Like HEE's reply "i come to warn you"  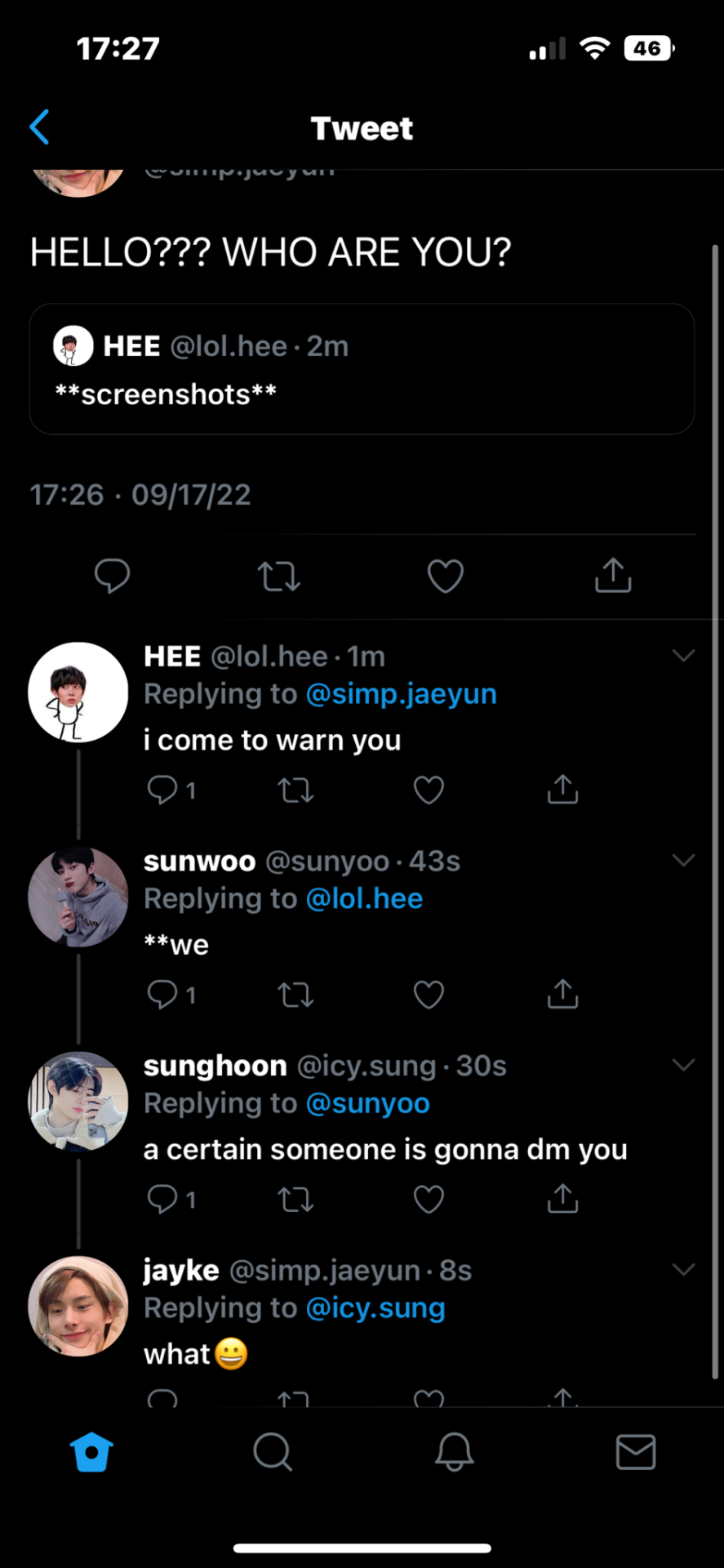pyautogui.click(x=429, y=790)
